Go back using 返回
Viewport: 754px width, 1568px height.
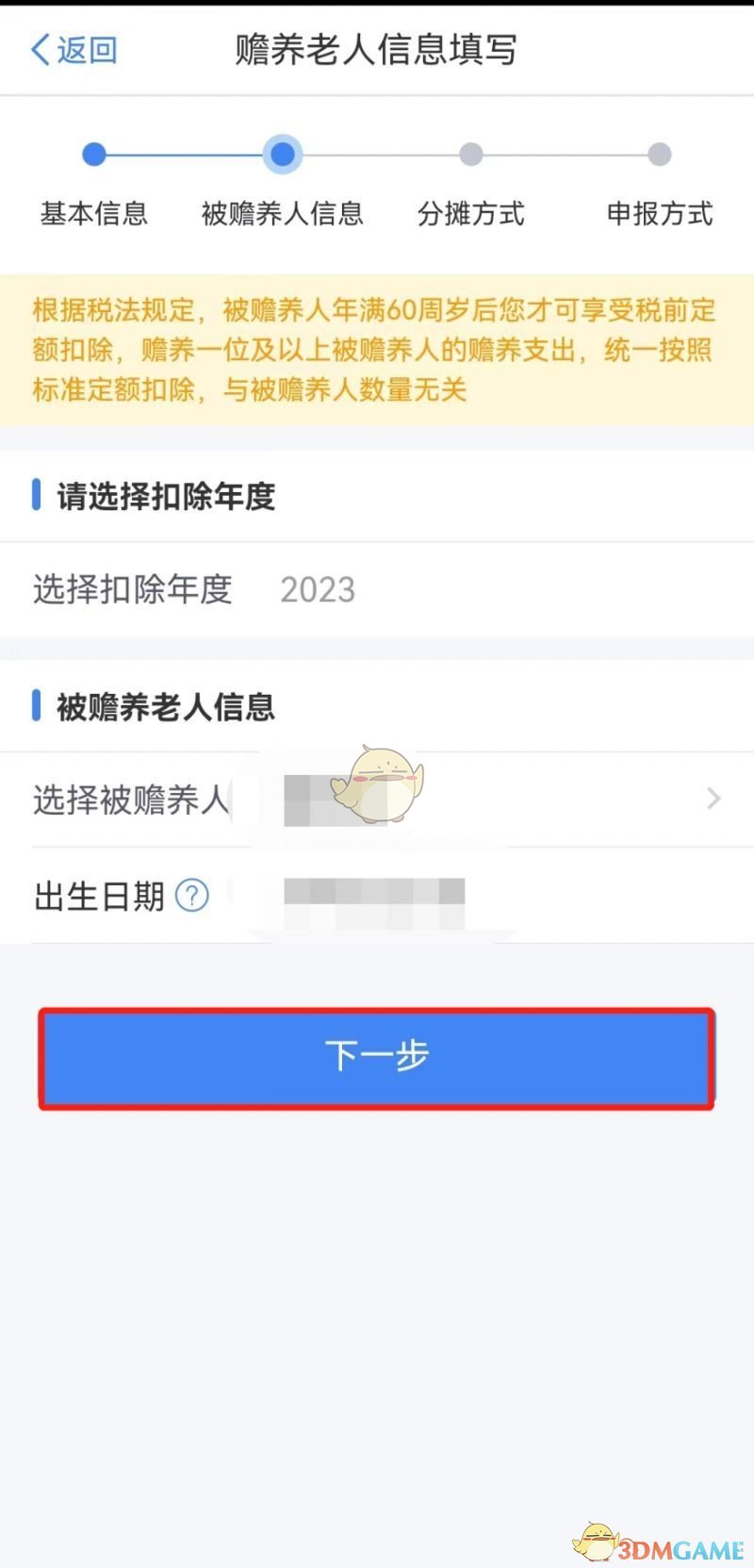coord(74,49)
